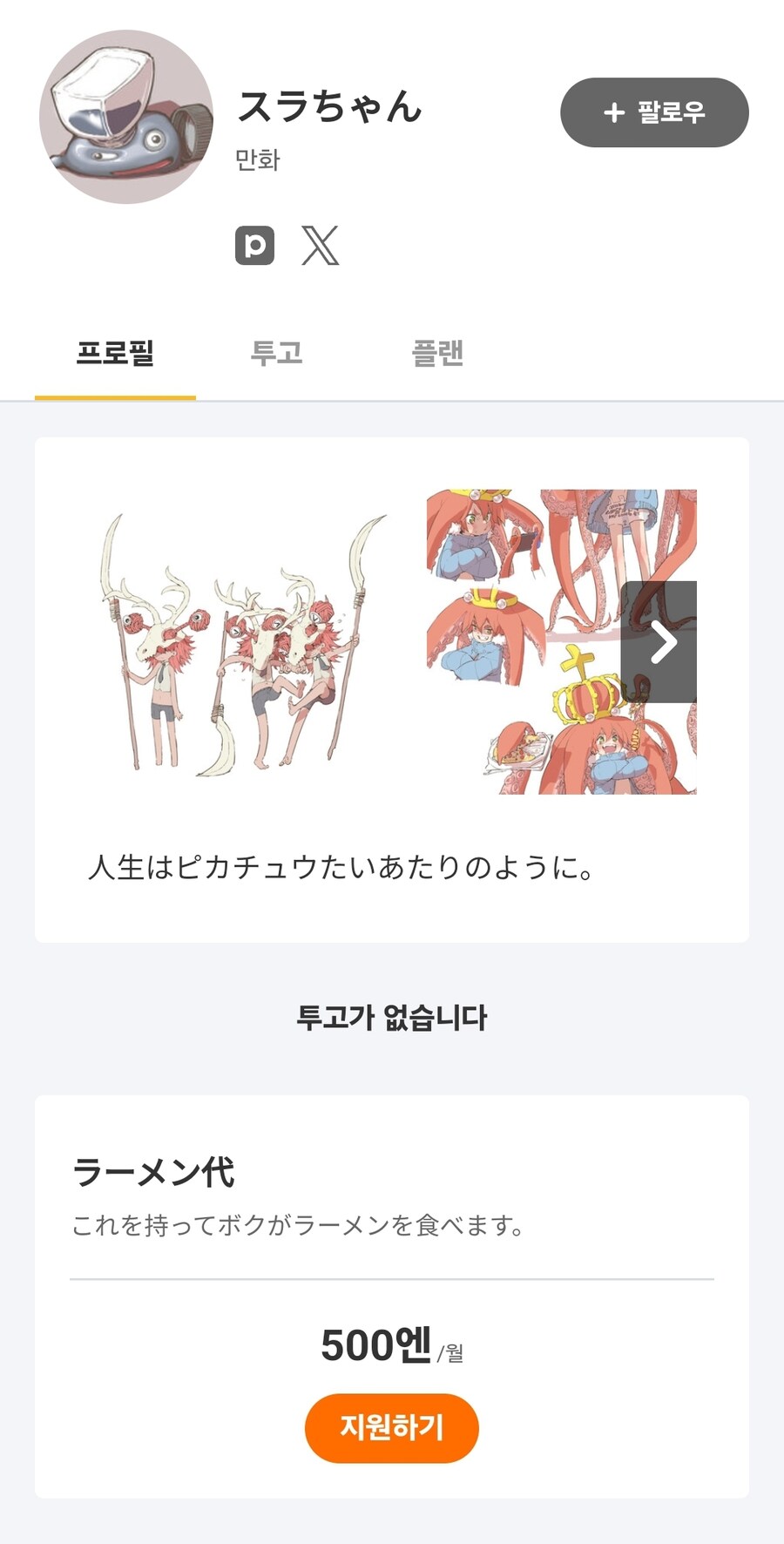Open the creator's pixiv profile icon
This screenshot has height=1544, width=784.
[x=255, y=245]
